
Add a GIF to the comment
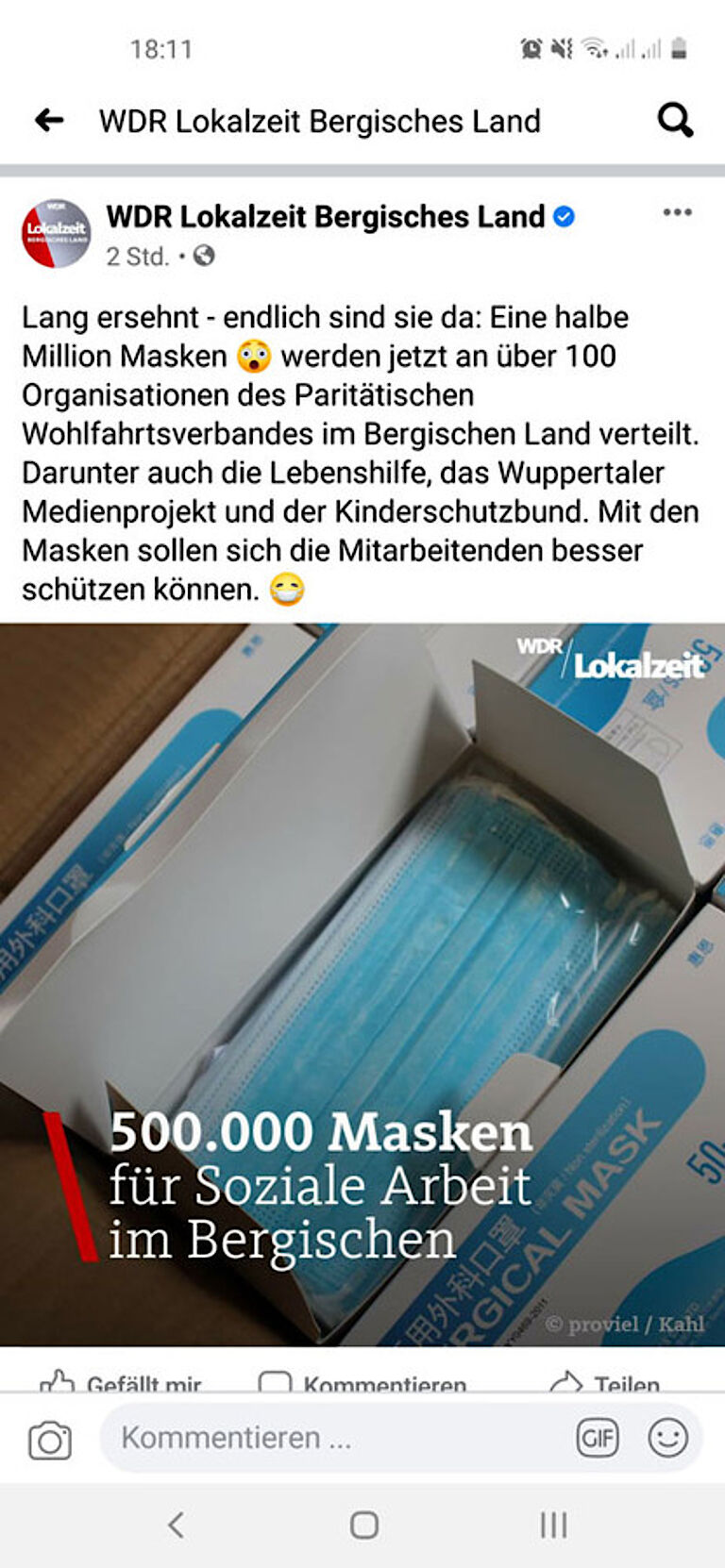click(x=598, y=1438)
